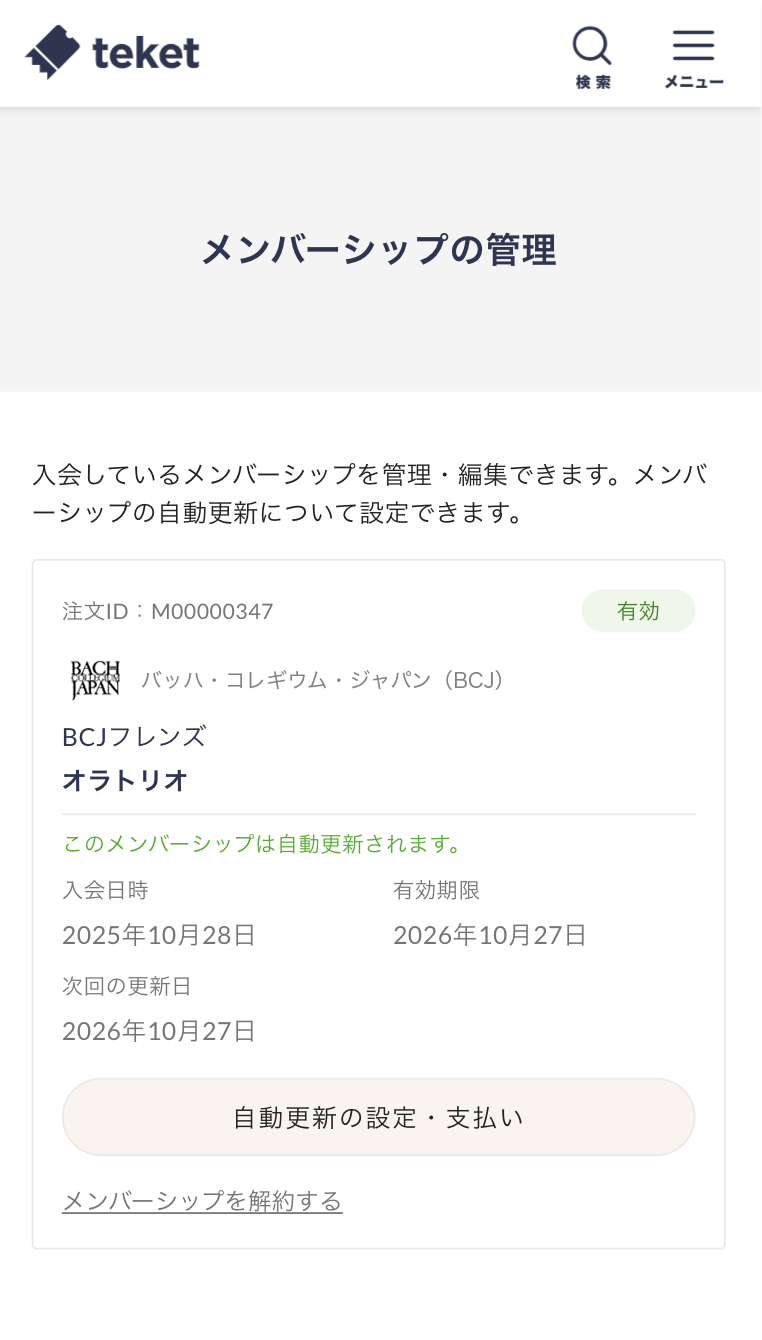The image size is (762, 1340).
Task: Open バッハ・コレギウム・ジャパン (BCJ) organizer page
Action: [320, 680]
